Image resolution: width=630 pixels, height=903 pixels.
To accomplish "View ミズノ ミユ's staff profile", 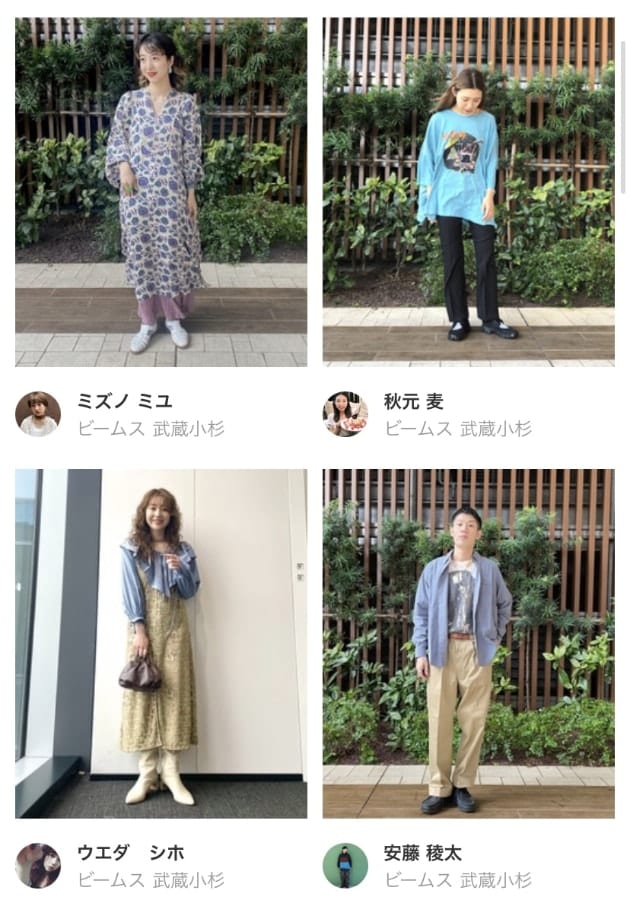I will (124, 402).
